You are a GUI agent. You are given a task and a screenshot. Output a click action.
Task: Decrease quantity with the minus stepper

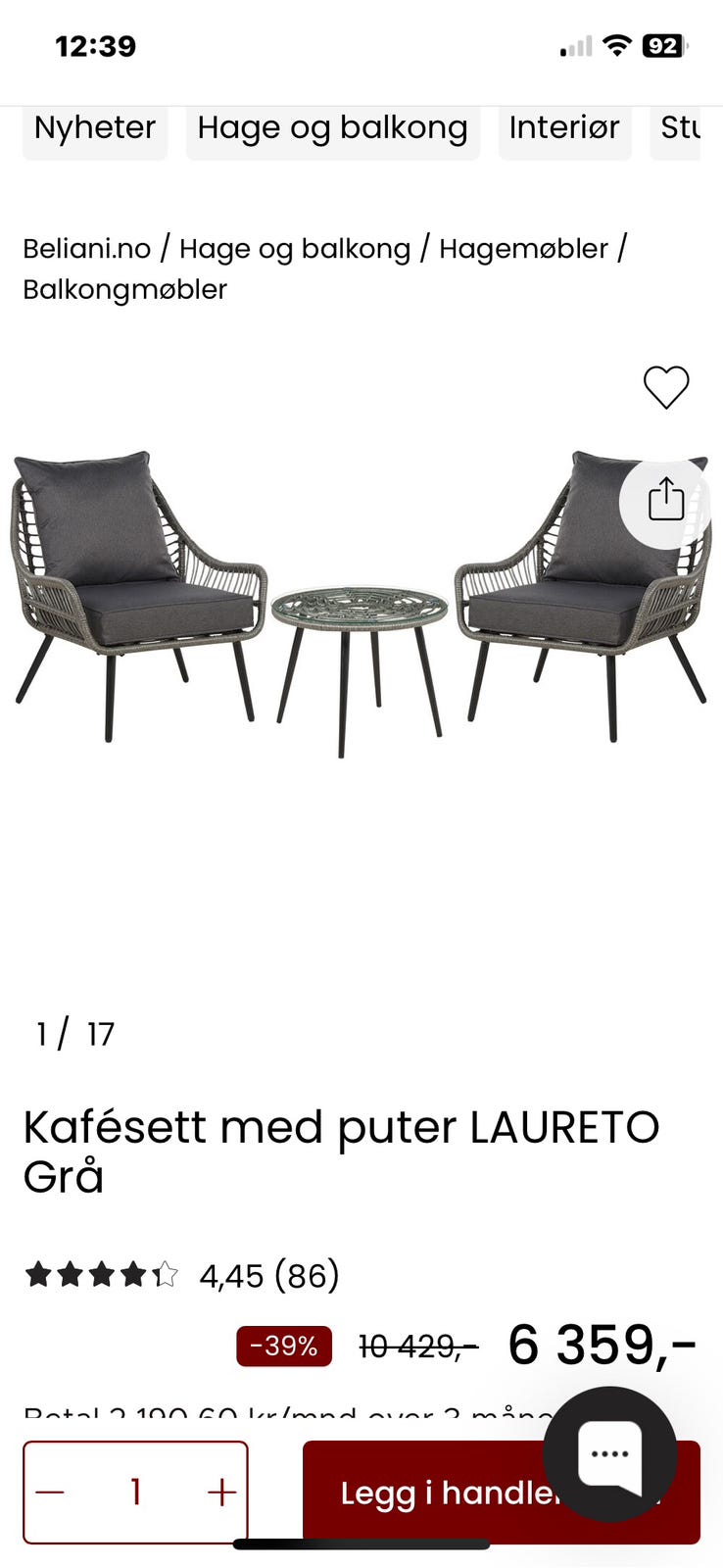click(x=48, y=1492)
